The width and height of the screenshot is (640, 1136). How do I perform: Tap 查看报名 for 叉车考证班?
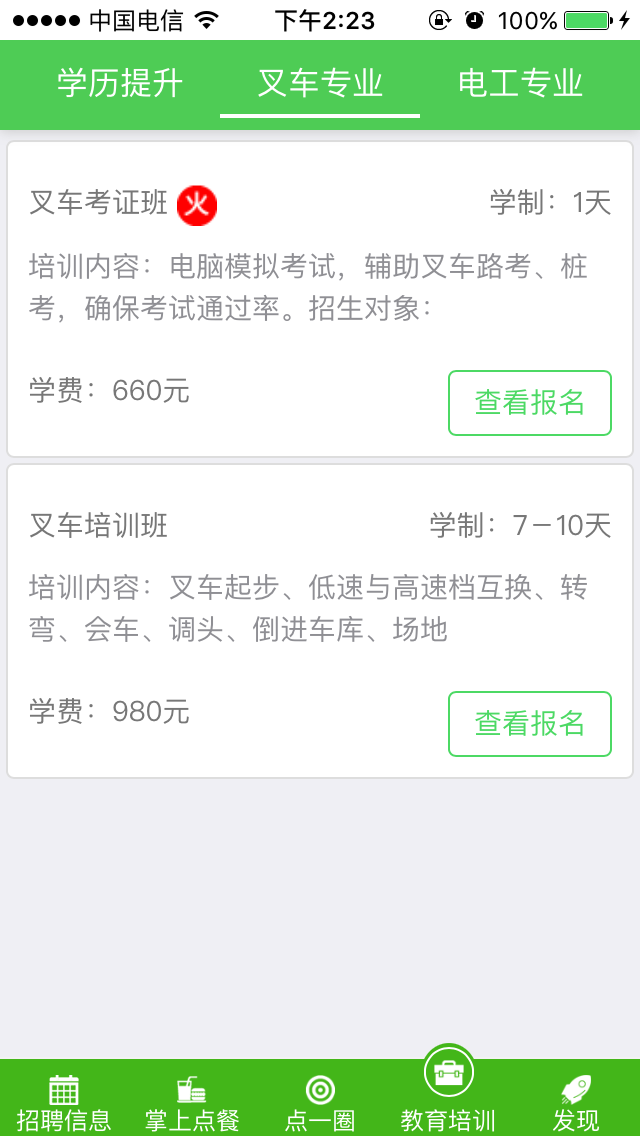(529, 403)
